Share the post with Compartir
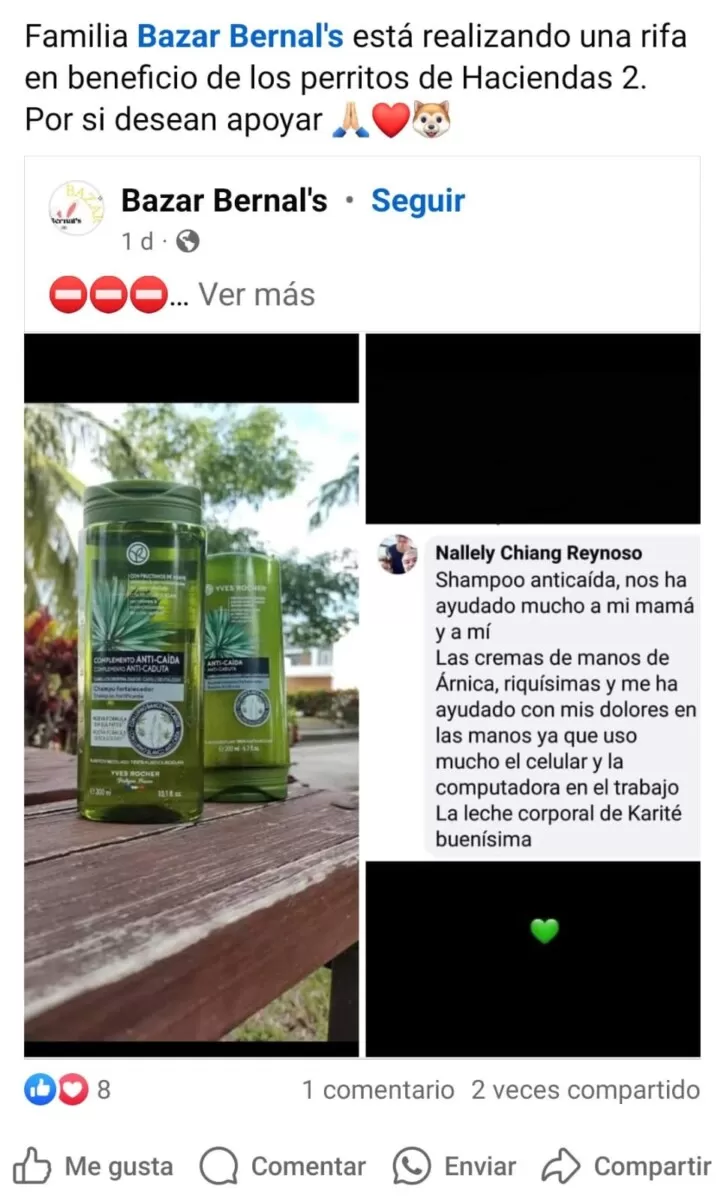 626,1166
